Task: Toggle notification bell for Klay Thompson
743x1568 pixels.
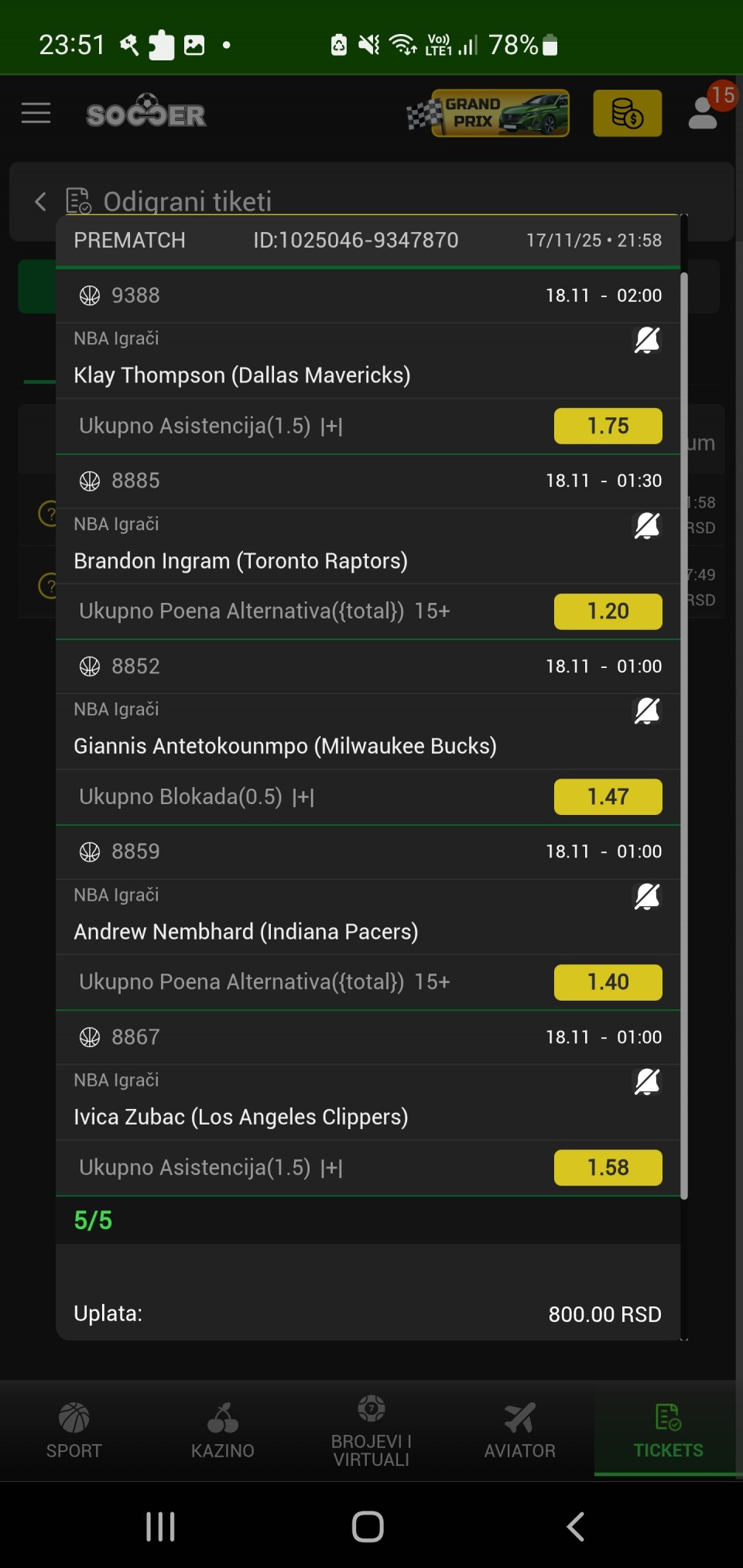Action: click(646, 341)
